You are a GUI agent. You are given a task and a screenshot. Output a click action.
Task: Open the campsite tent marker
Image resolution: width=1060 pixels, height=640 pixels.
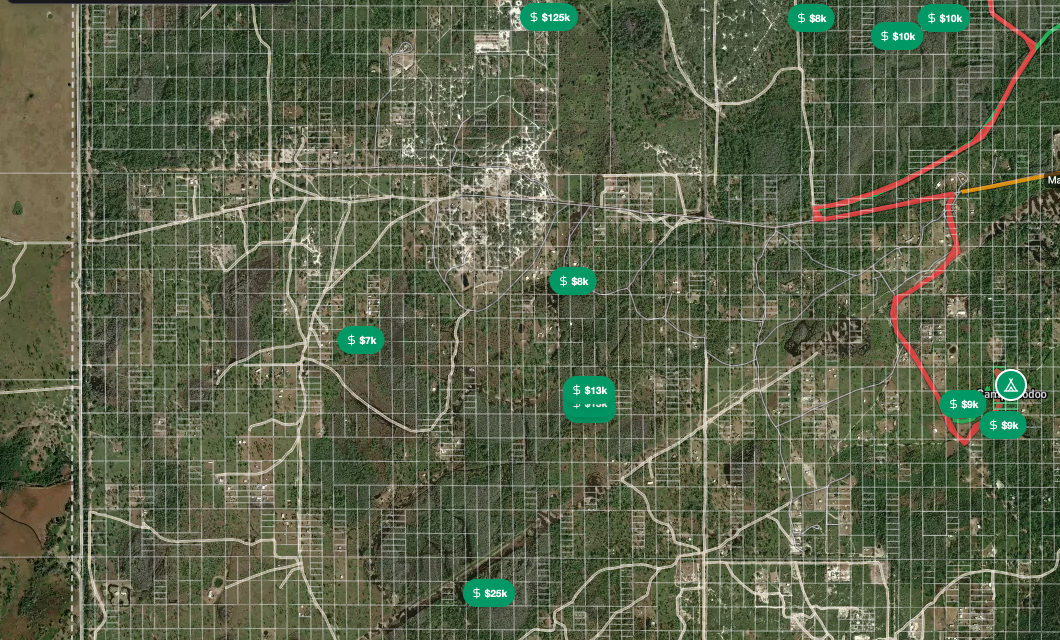click(1011, 384)
